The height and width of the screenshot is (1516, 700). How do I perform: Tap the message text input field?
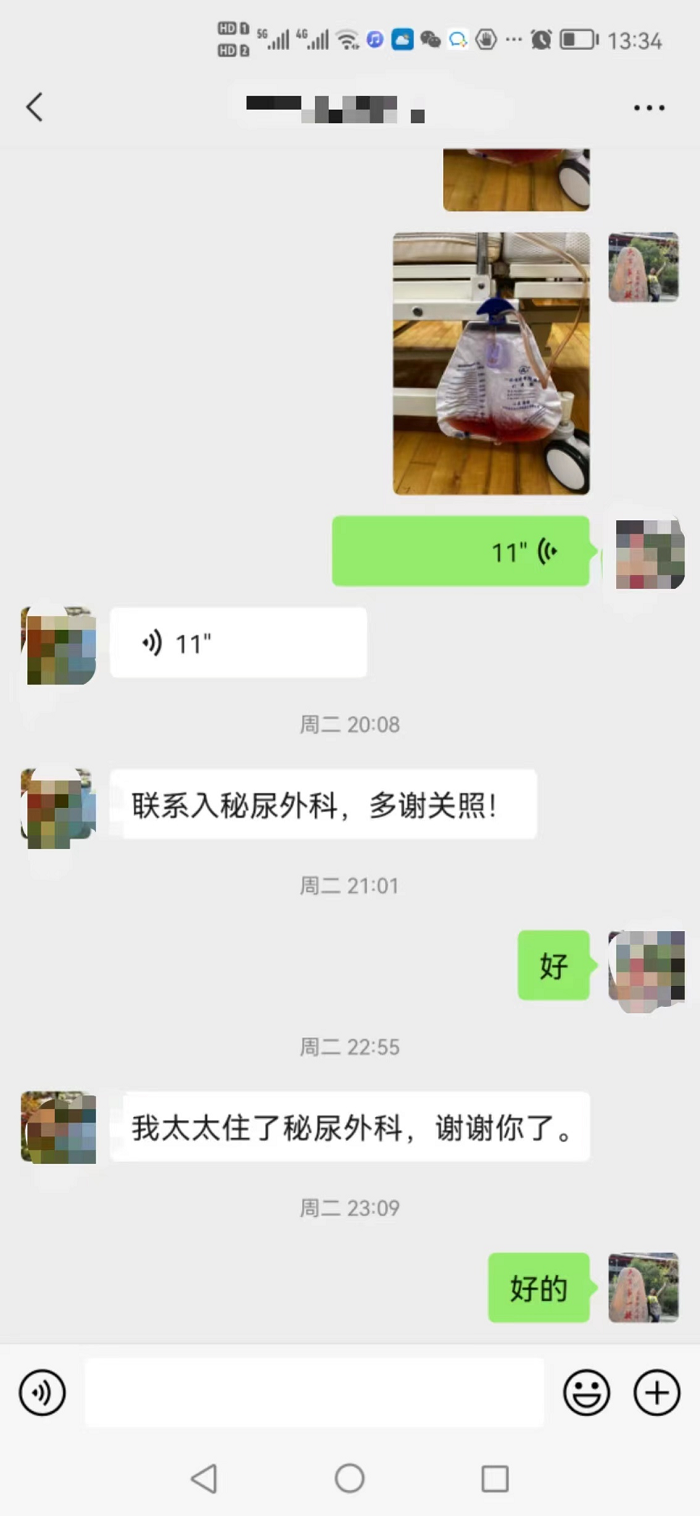(314, 1392)
